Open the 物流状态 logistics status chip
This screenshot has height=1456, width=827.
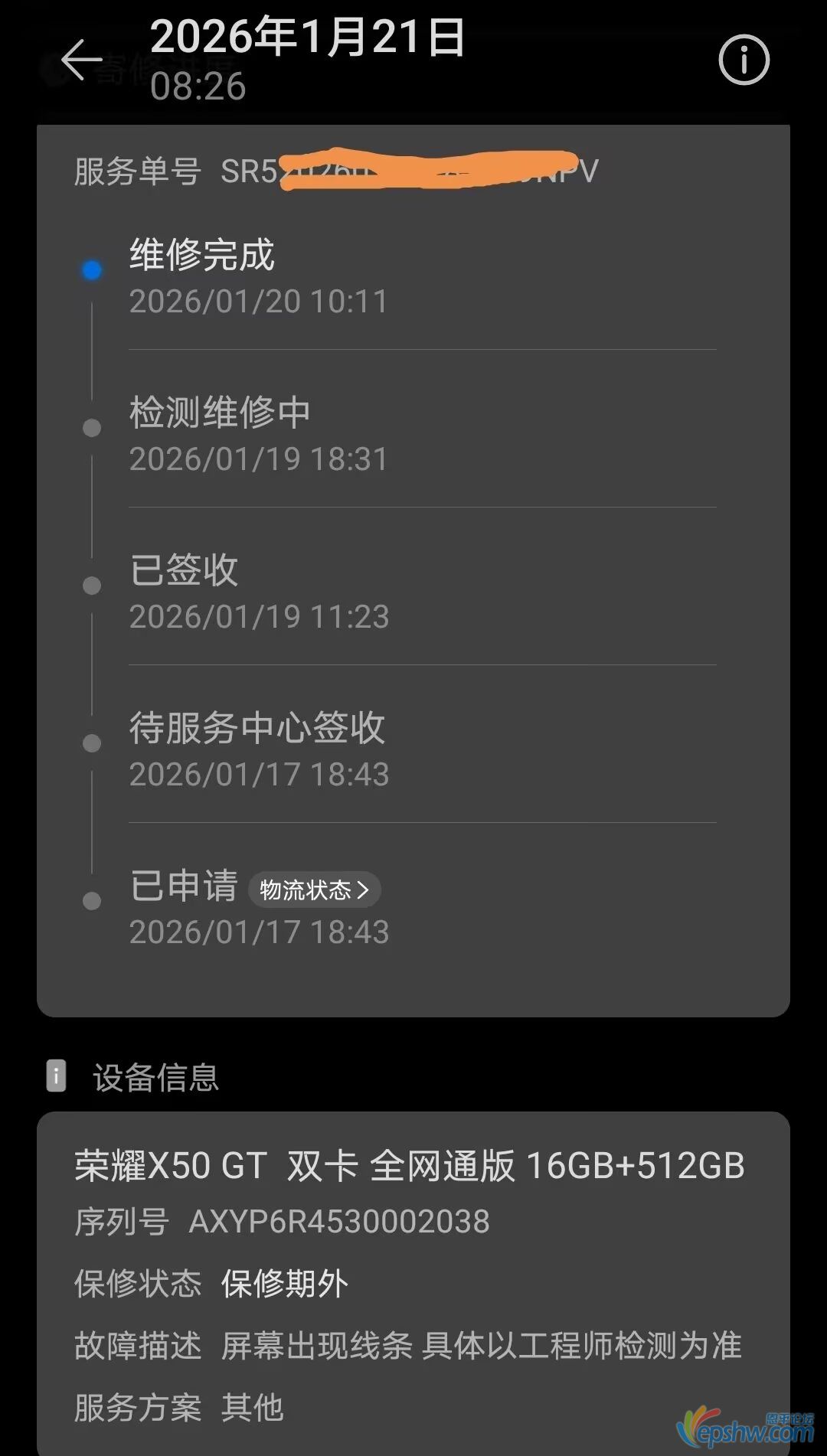(x=314, y=890)
